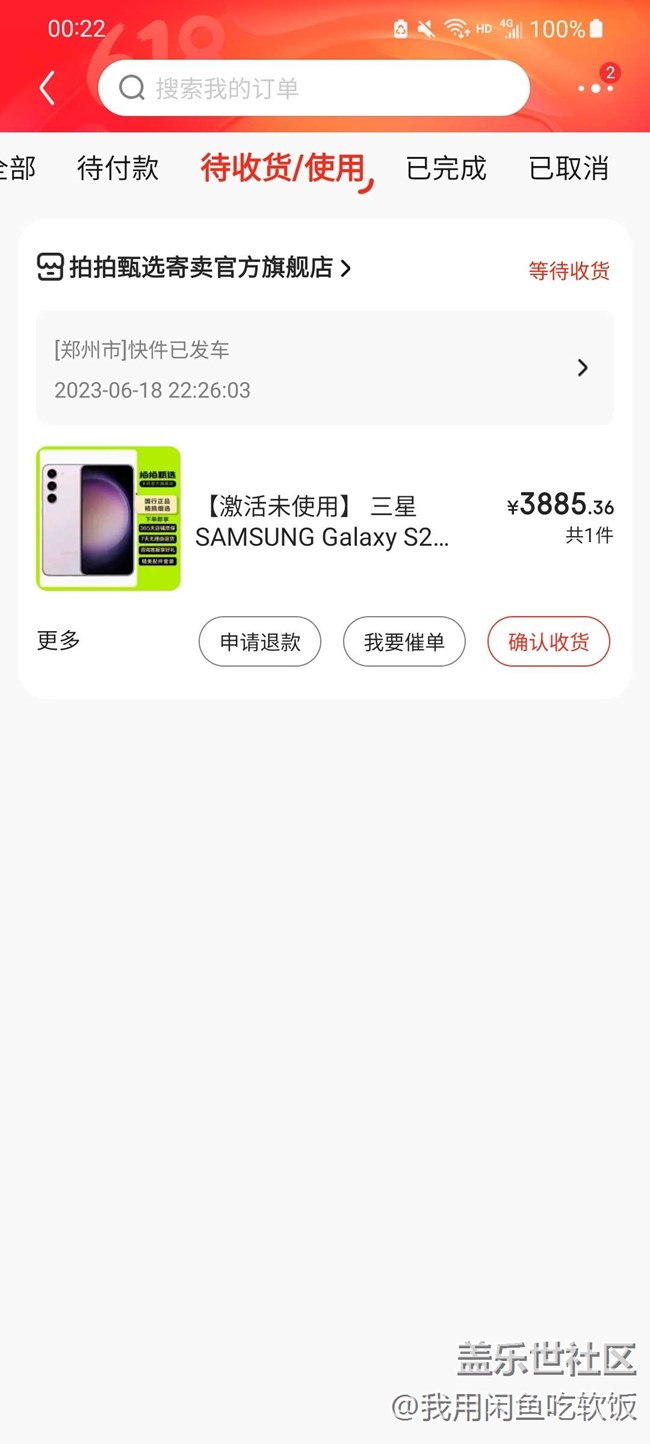Tap 申请退款 to request a refund
This screenshot has height=1444, width=650.
pyautogui.click(x=260, y=642)
